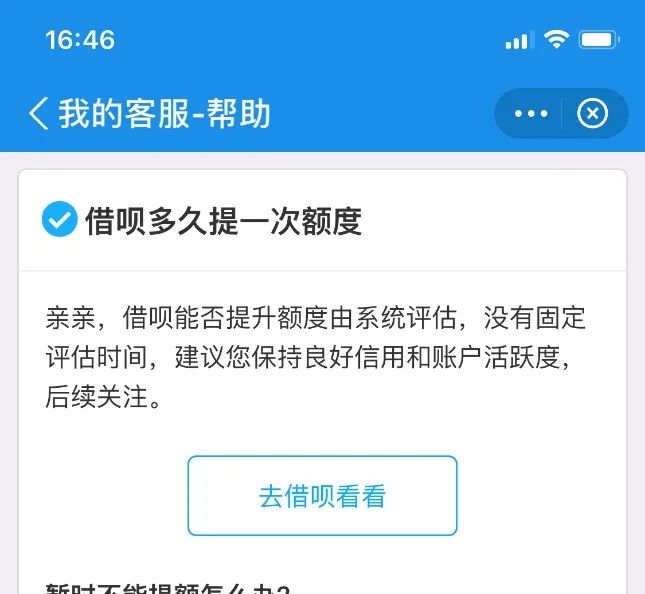
Task: Go back from 我的客服-帮助 page
Action: click(x=38, y=114)
